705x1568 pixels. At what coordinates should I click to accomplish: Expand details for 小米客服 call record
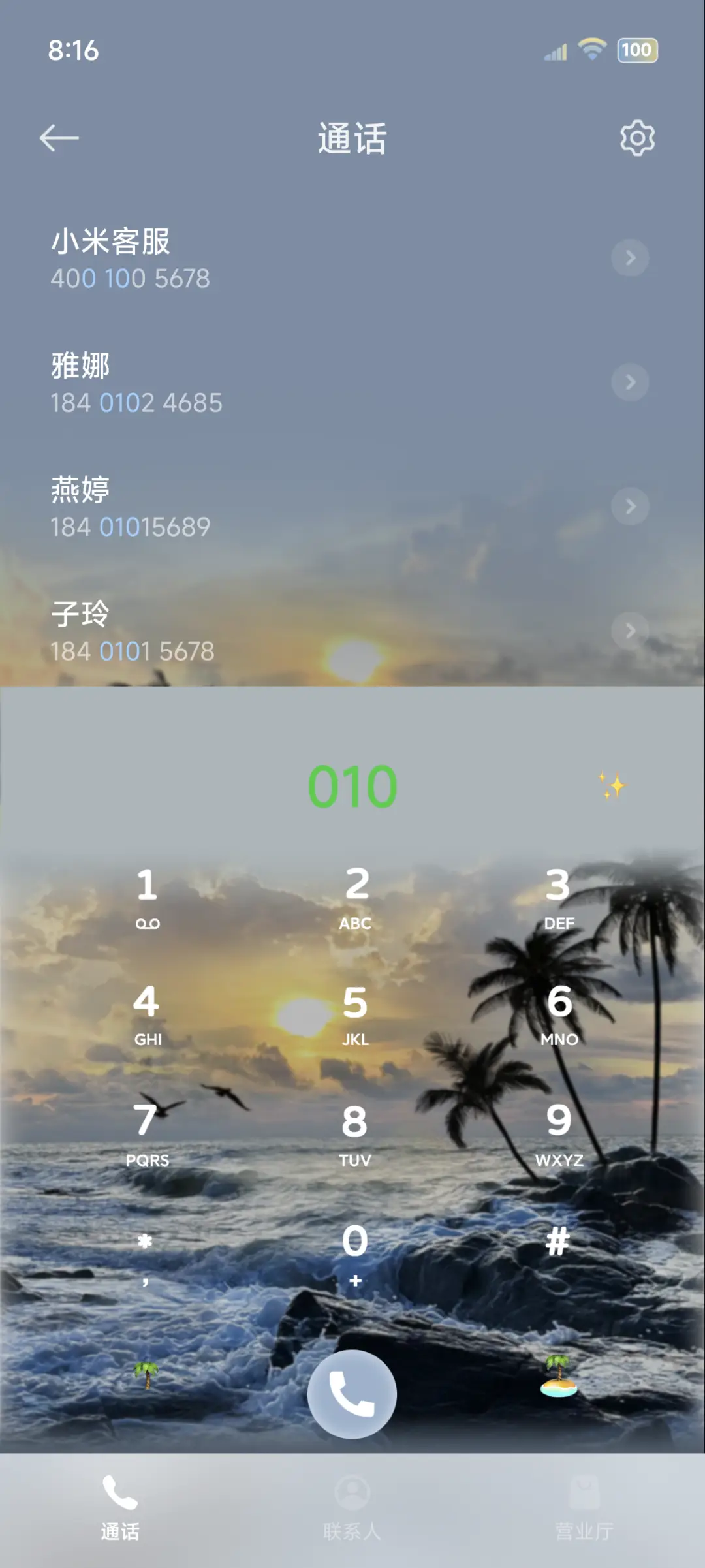click(630, 257)
